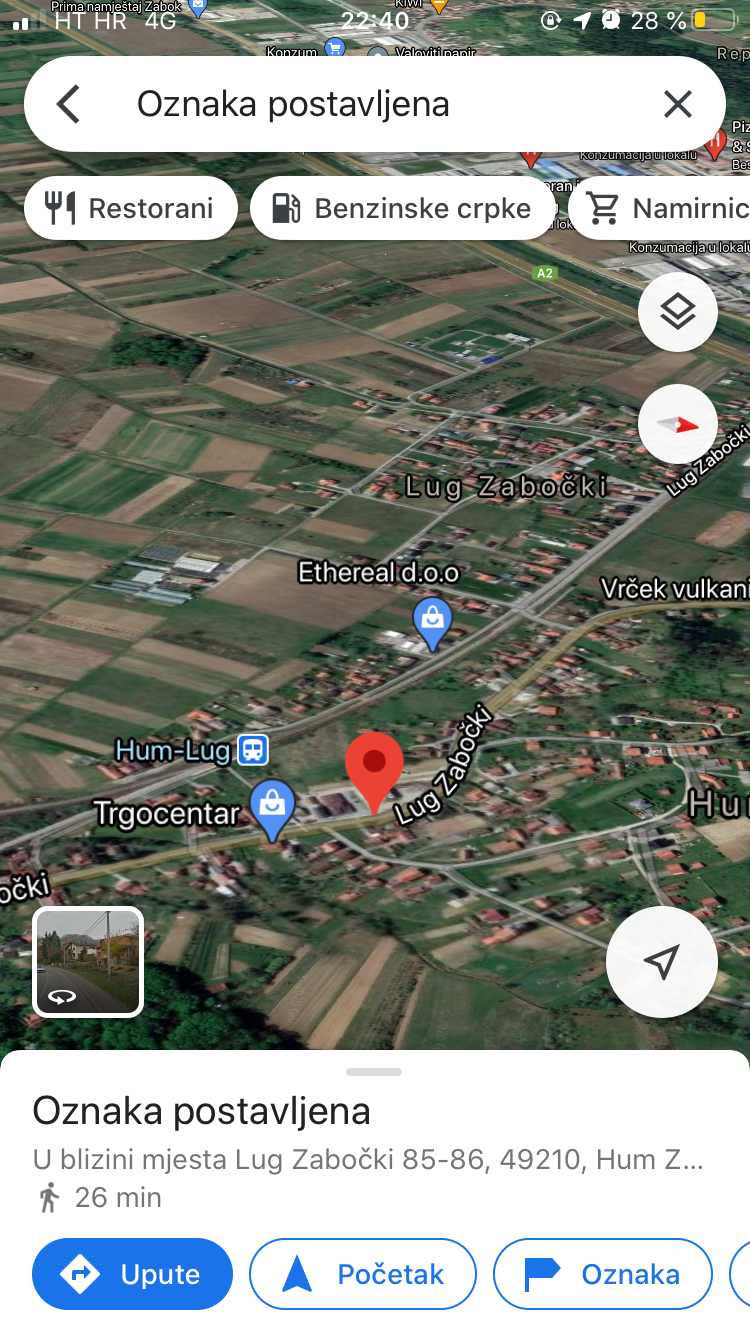This screenshot has height=1334, width=750.
Task: Label this place with Oznaka
Action: (602, 1274)
